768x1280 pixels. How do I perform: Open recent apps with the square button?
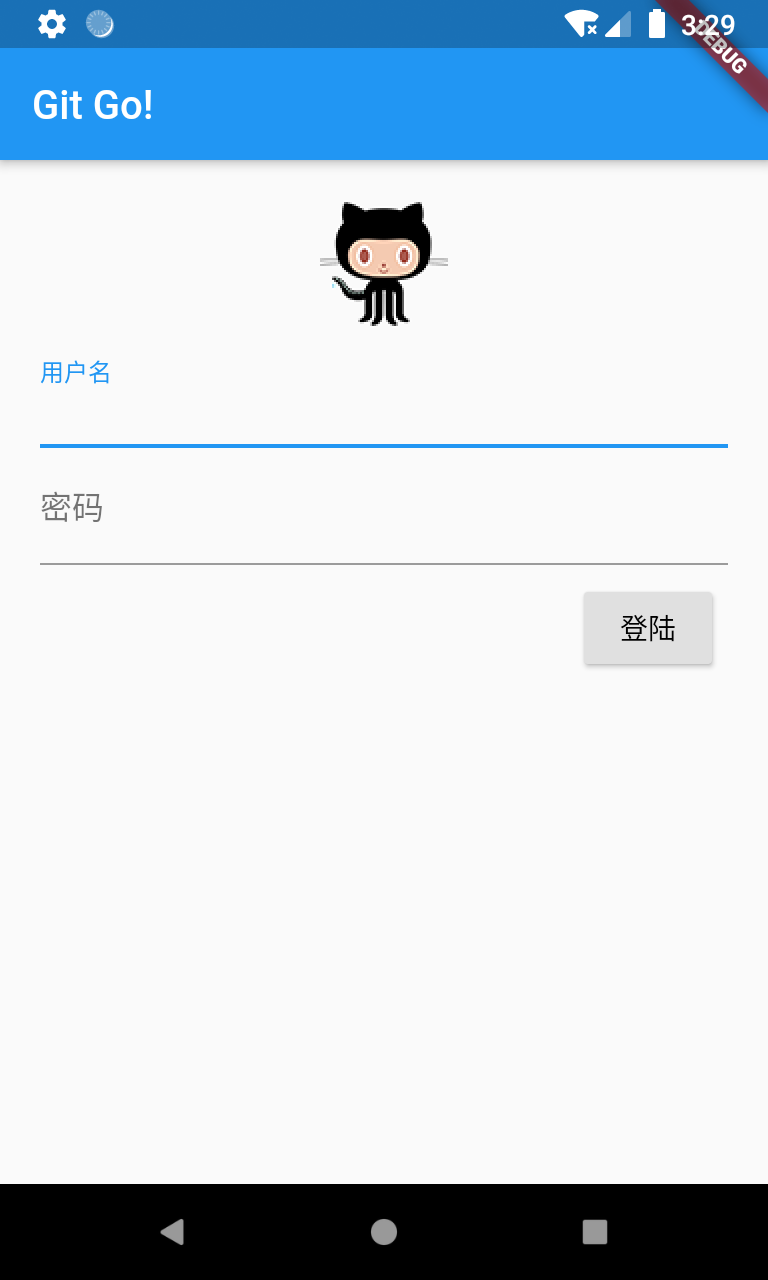click(595, 1232)
